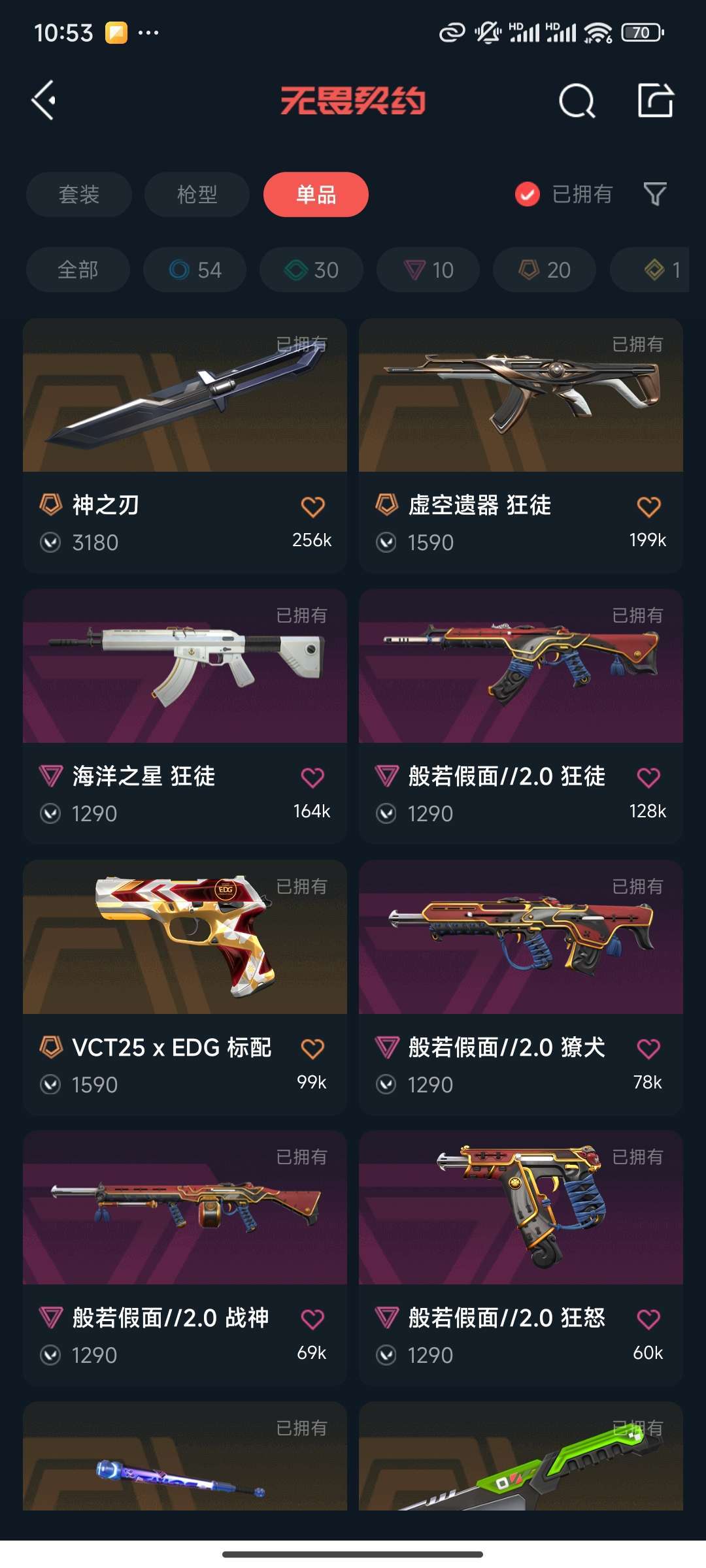706x1568 pixels.
Task: Switch to the 套装 tab
Action: click(79, 194)
